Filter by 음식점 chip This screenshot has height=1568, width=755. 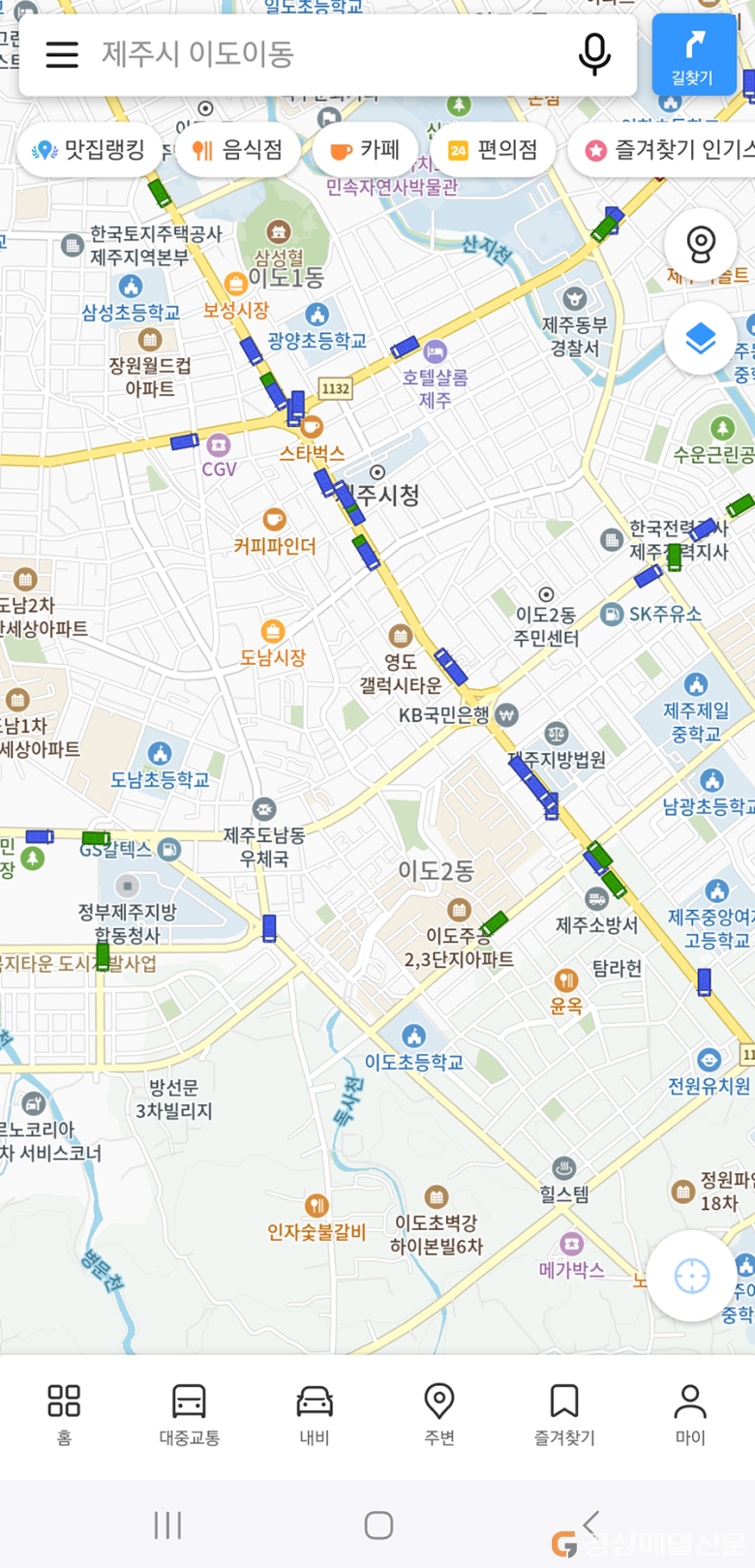click(x=237, y=149)
